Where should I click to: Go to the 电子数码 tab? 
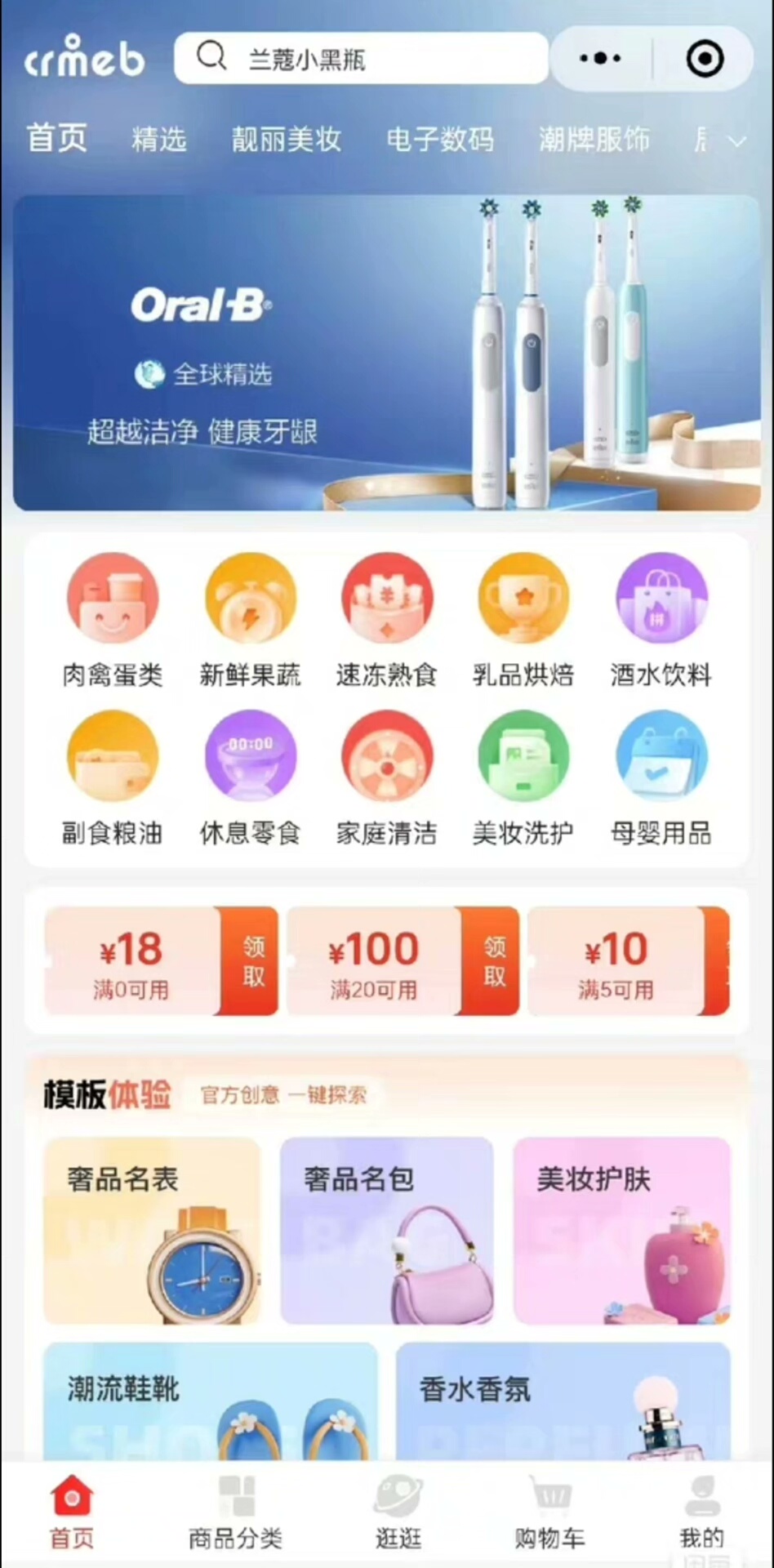point(440,139)
